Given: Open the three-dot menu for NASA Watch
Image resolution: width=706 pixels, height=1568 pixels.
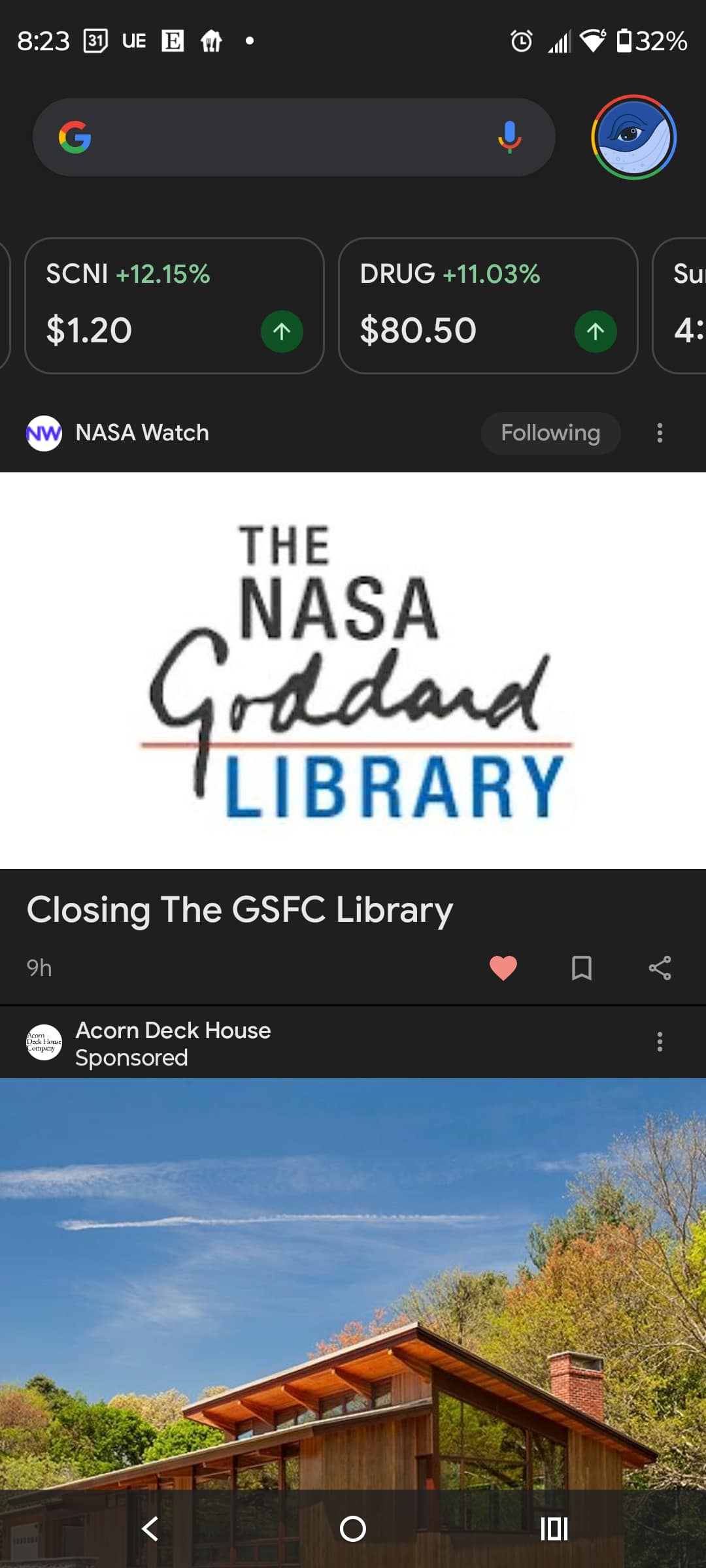Looking at the screenshot, I should point(660,433).
